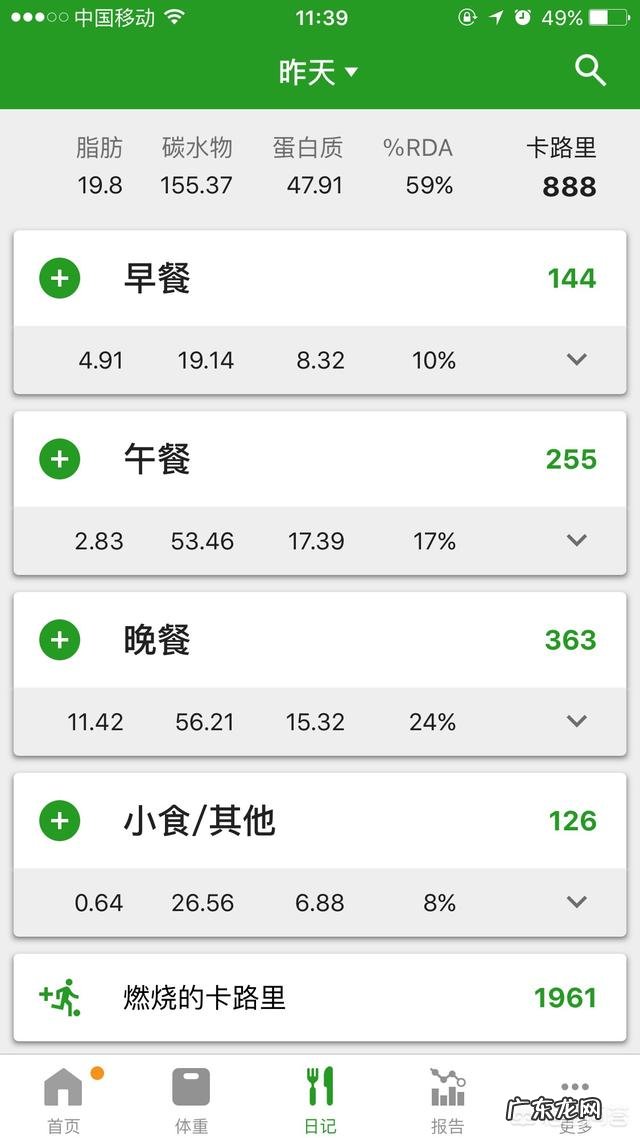Add food to 早餐

(x=60, y=278)
